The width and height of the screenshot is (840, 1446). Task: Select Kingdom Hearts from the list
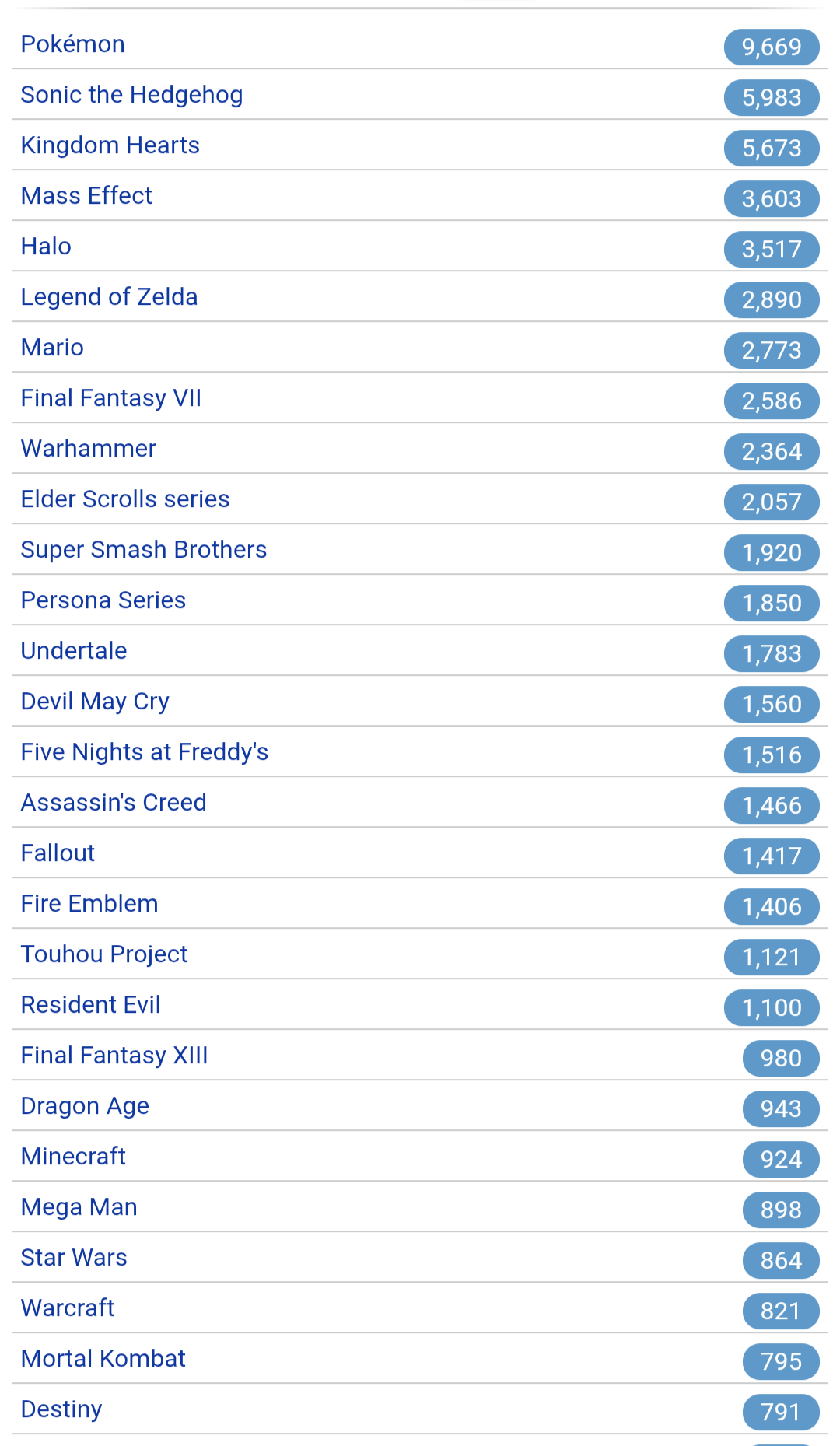(110, 145)
